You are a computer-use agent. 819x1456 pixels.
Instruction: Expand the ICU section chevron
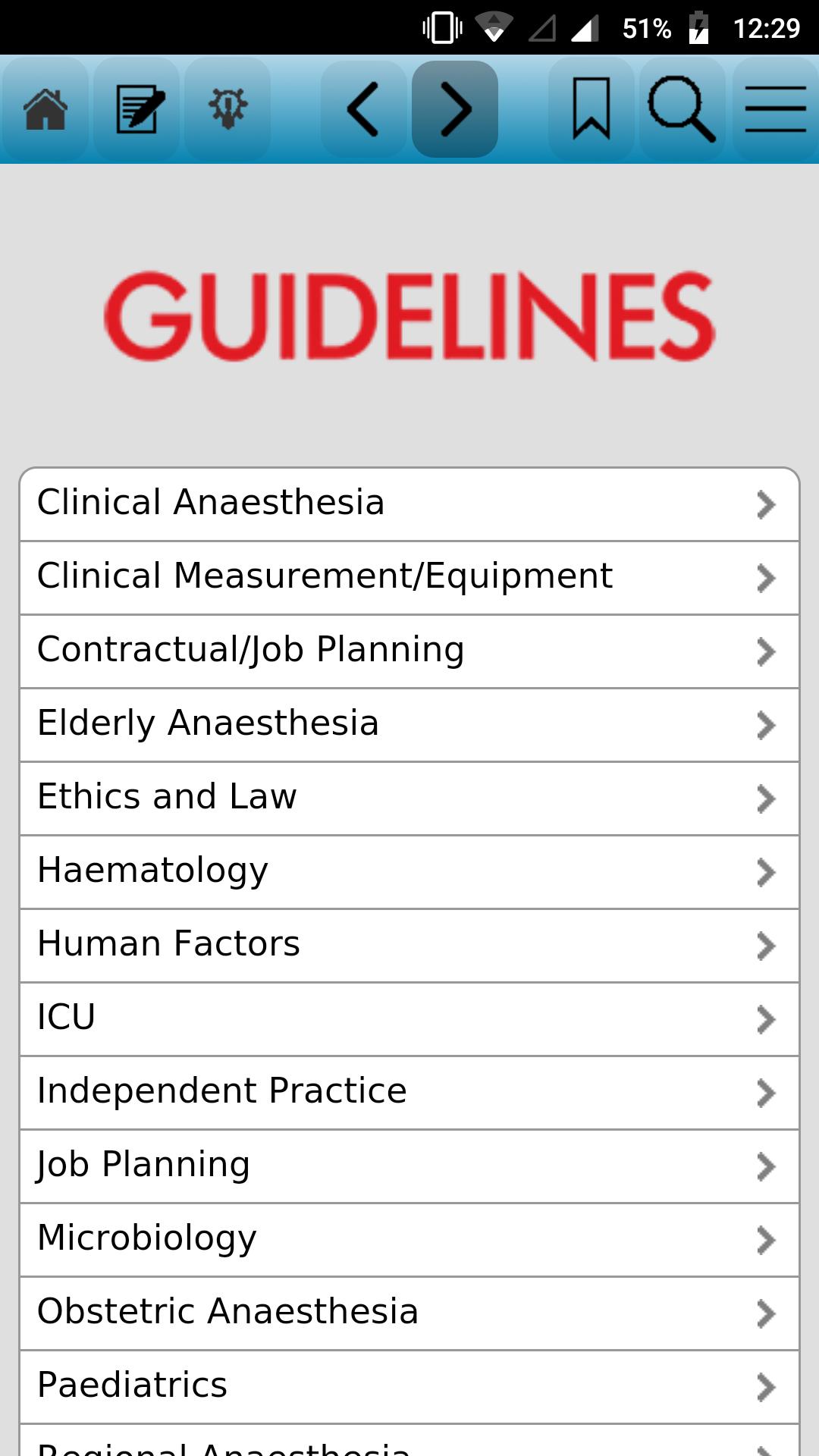(x=764, y=1018)
